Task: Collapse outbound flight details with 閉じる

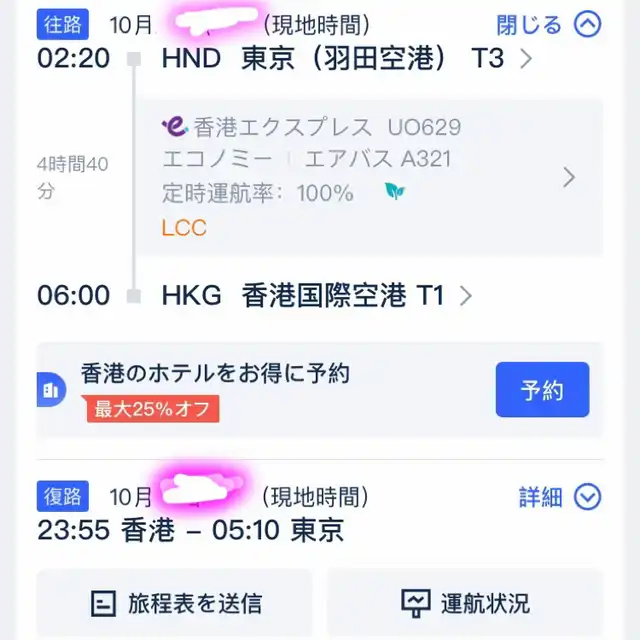Action: (549, 24)
